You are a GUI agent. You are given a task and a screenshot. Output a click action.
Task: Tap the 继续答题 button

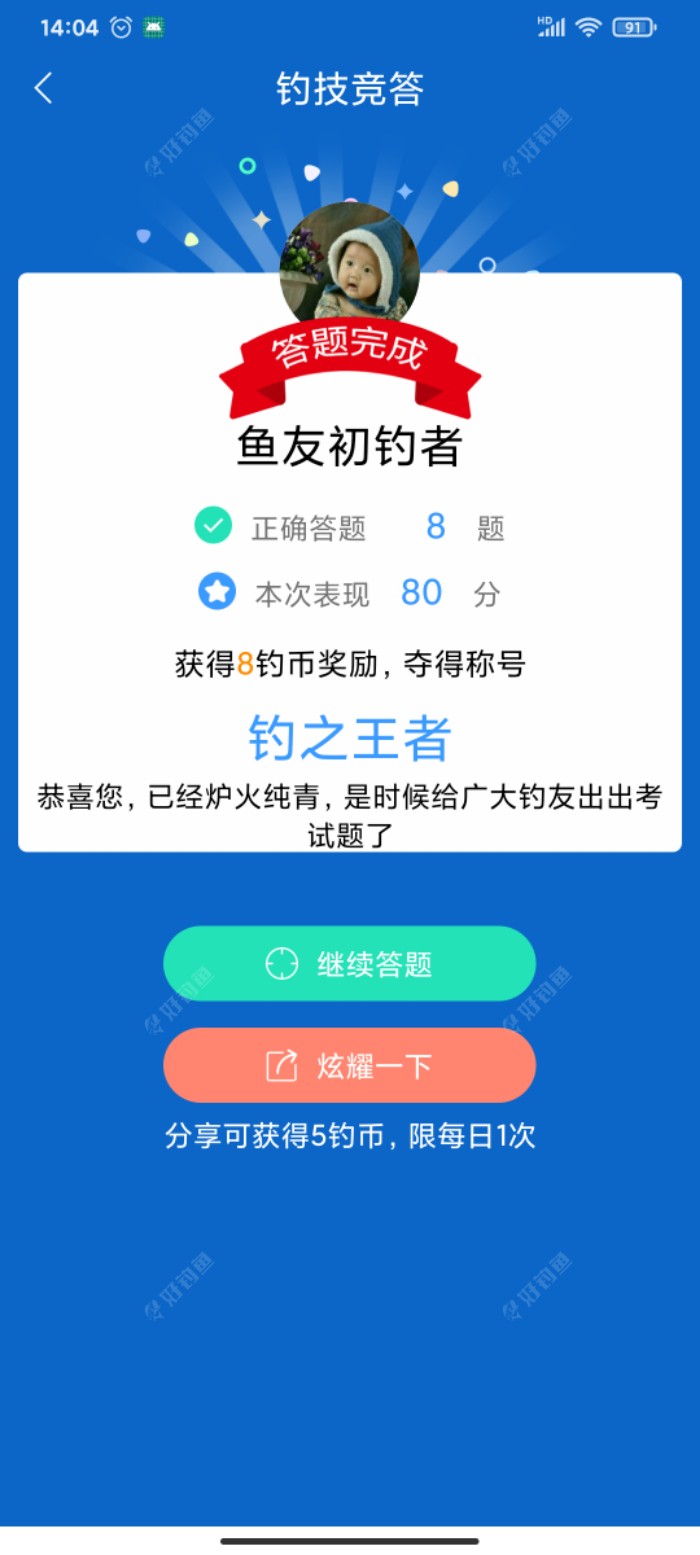click(x=349, y=964)
